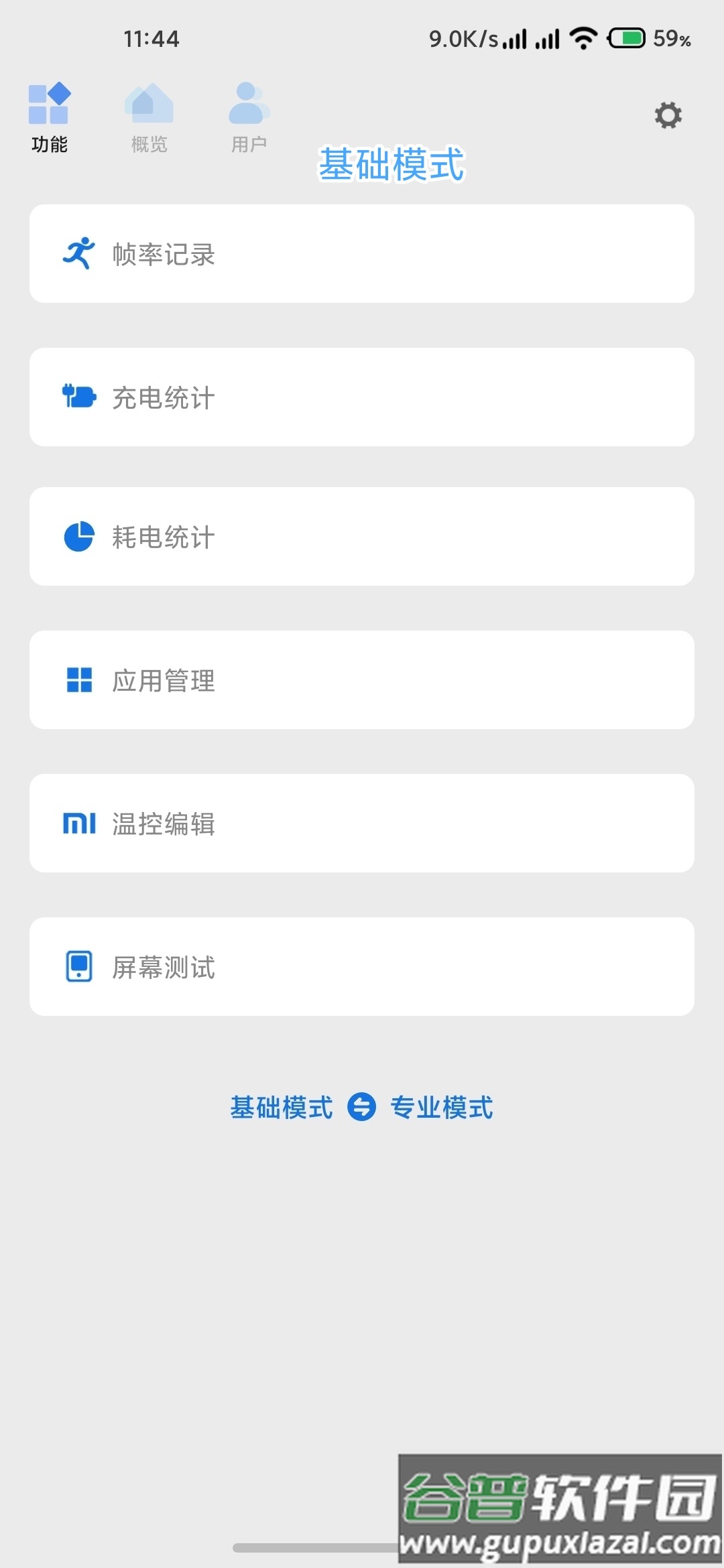The image size is (724, 1568).
Task: Open the 温控编辑 card
Action: point(362,824)
